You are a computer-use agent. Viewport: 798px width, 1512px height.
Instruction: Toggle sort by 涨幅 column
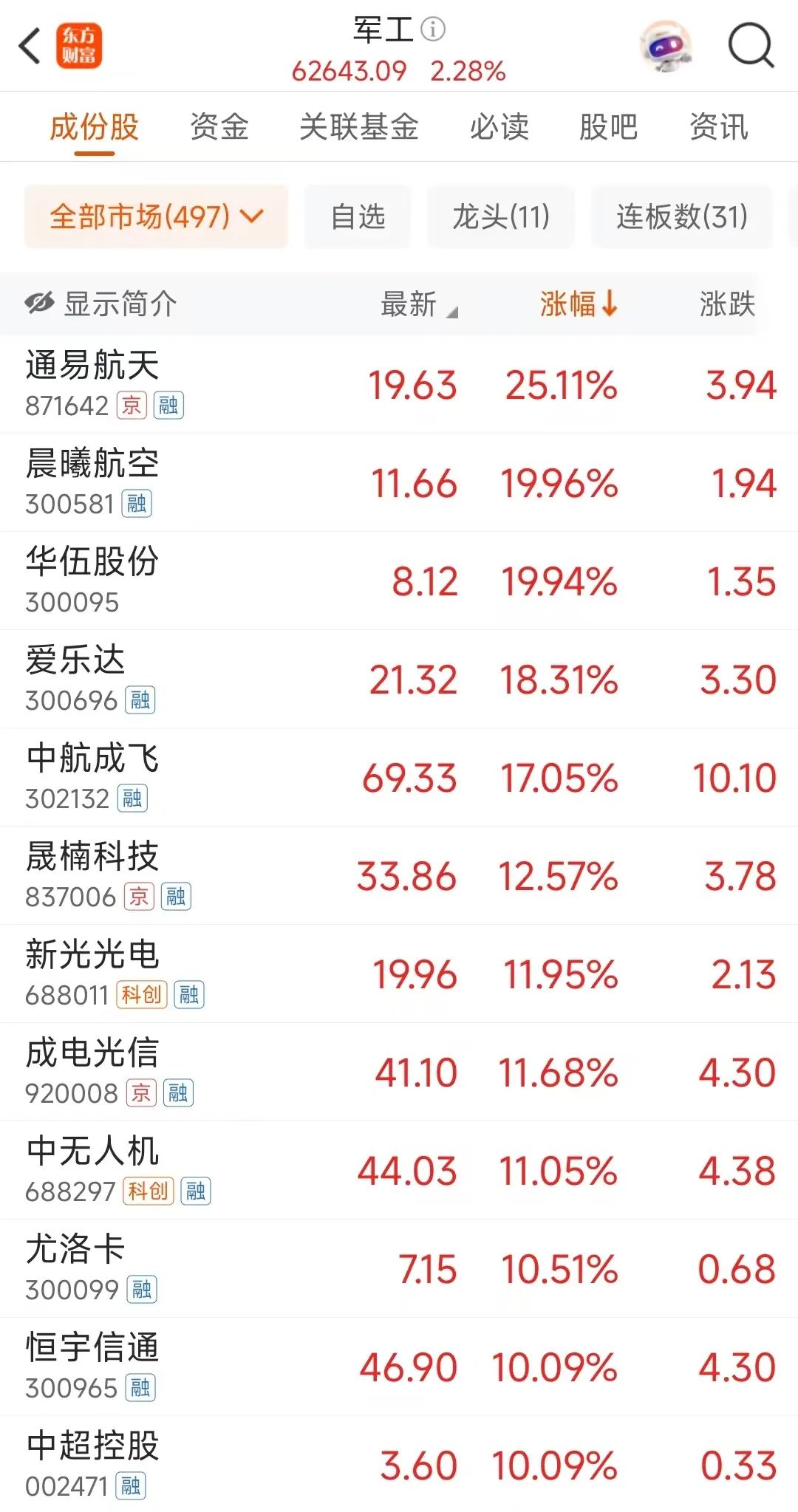pyautogui.click(x=576, y=304)
